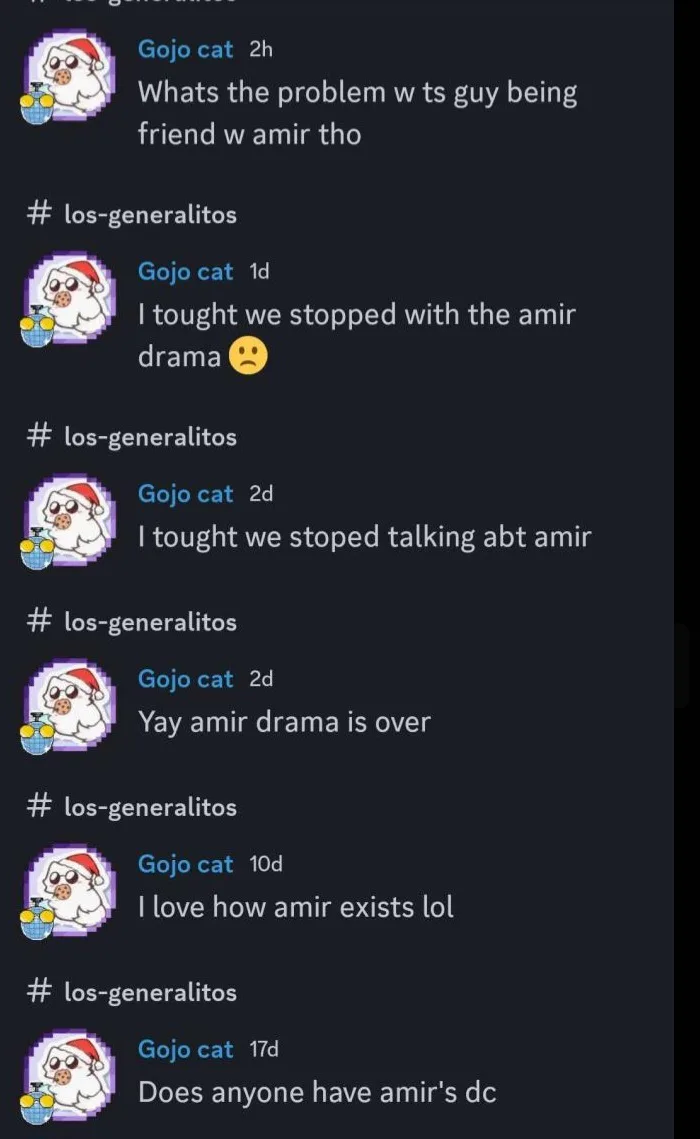700x1139 pixels.
Task: Go to "I love how amir exists lol"
Action: [x=295, y=907]
